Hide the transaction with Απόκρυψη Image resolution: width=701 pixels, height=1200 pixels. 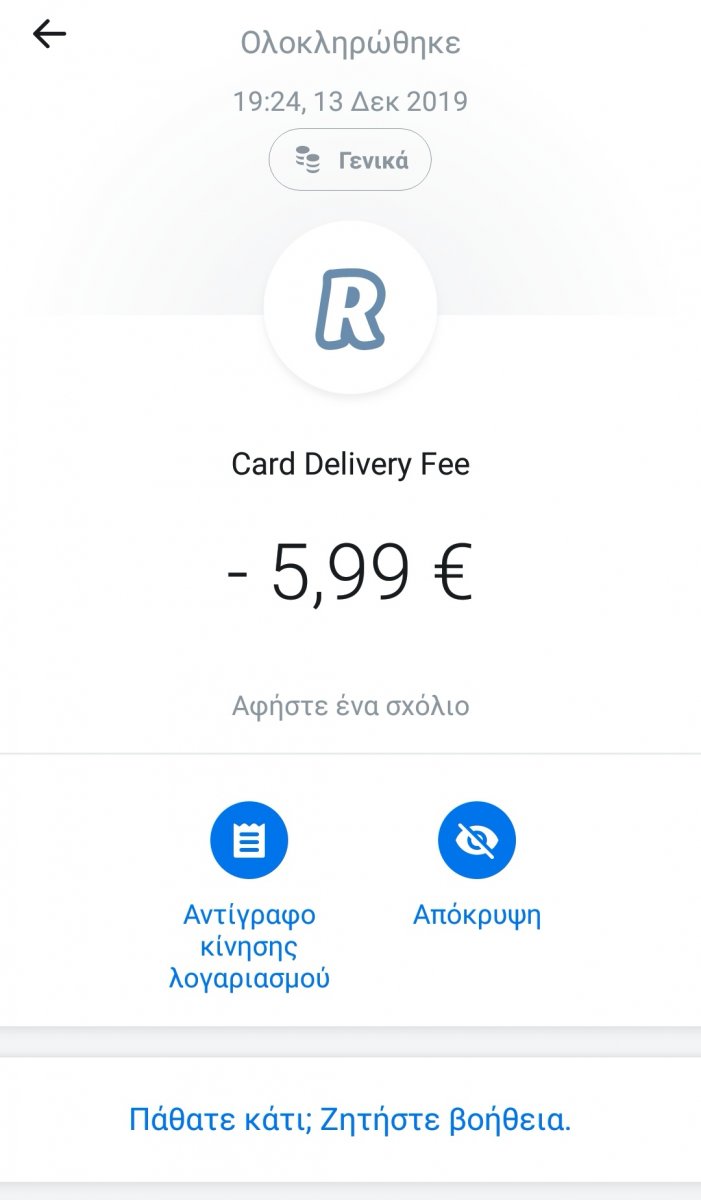tap(477, 866)
